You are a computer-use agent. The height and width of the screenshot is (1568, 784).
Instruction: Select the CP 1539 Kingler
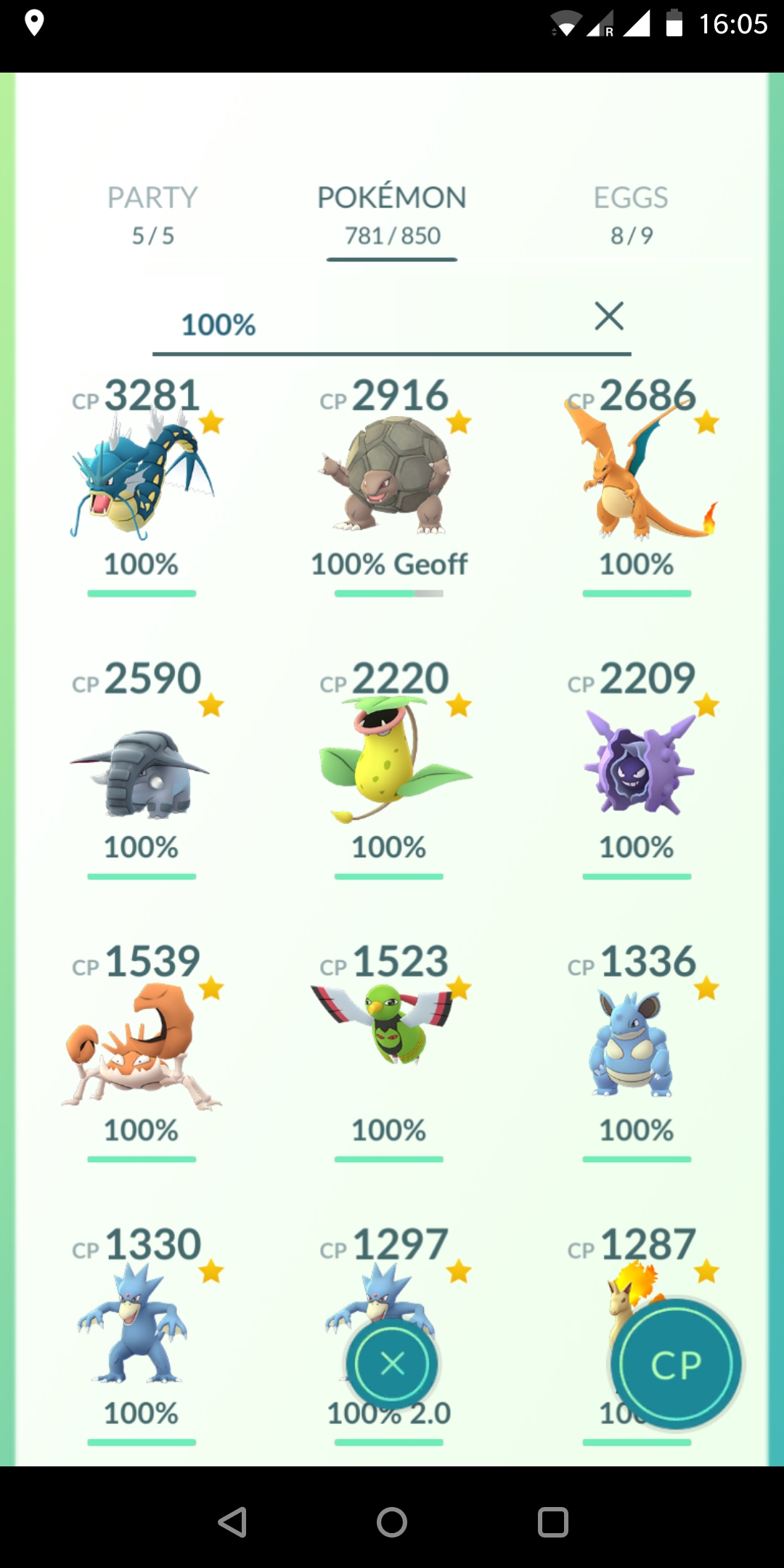[x=142, y=1049]
